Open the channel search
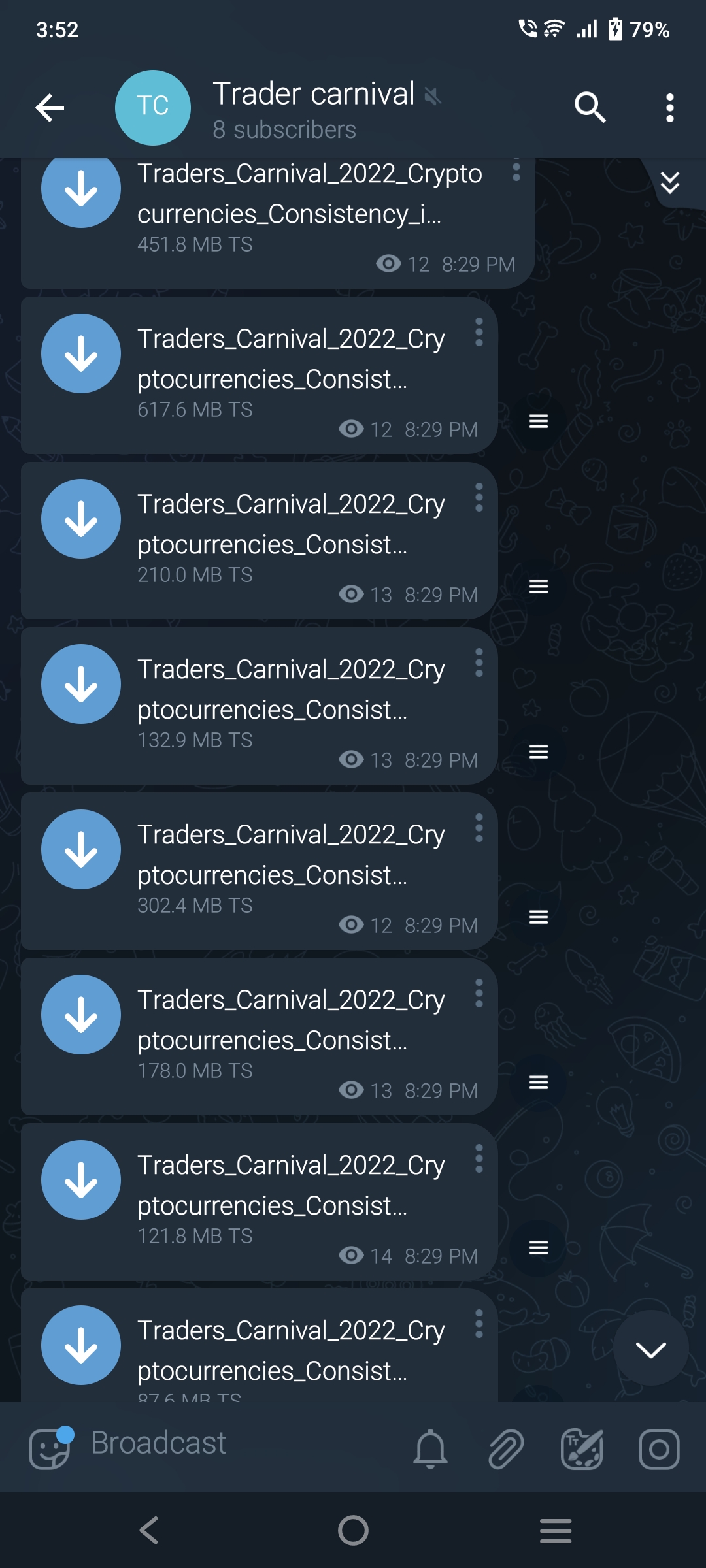 tap(590, 108)
